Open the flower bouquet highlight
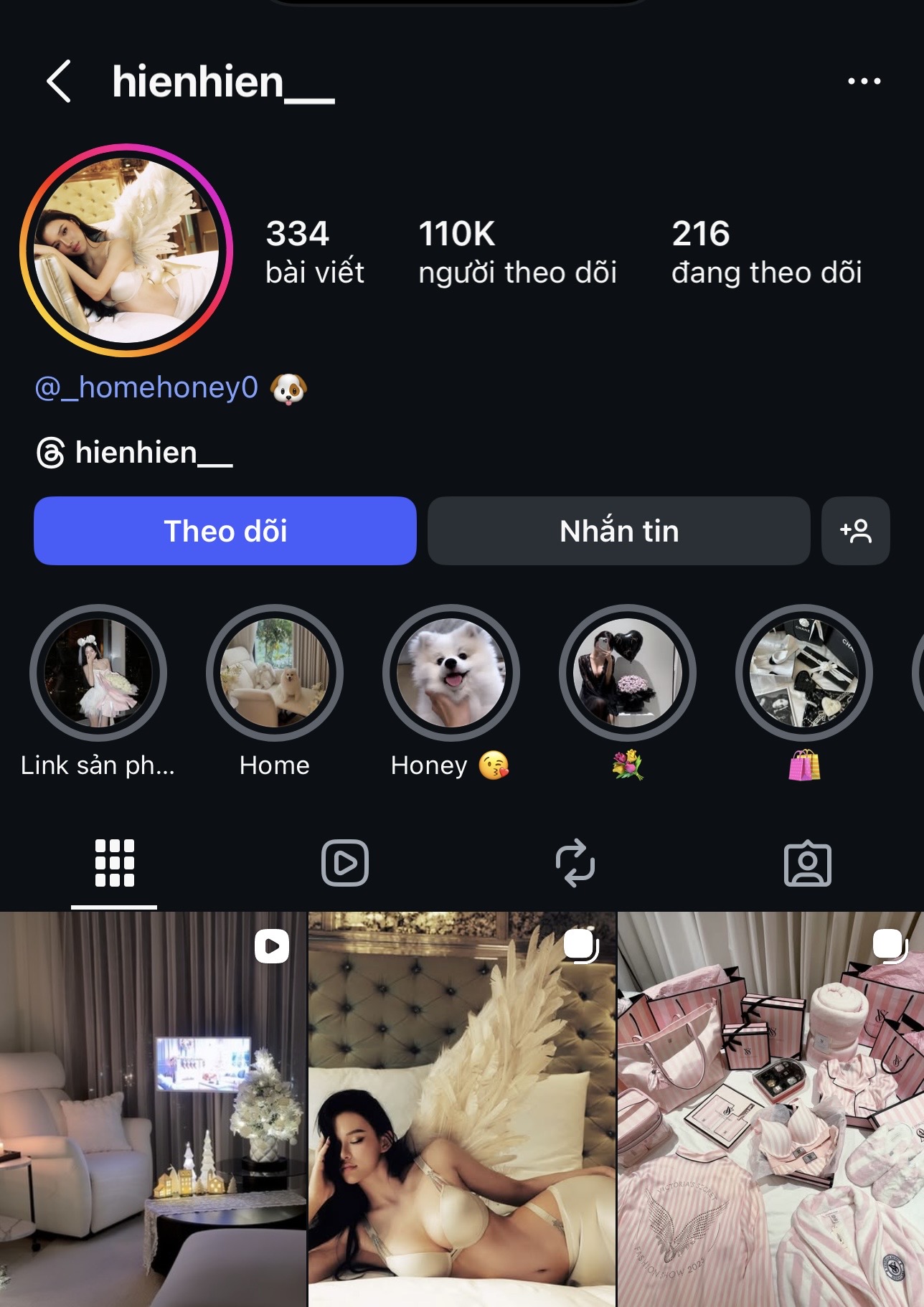The height and width of the screenshot is (1307, 924). (x=628, y=673)
